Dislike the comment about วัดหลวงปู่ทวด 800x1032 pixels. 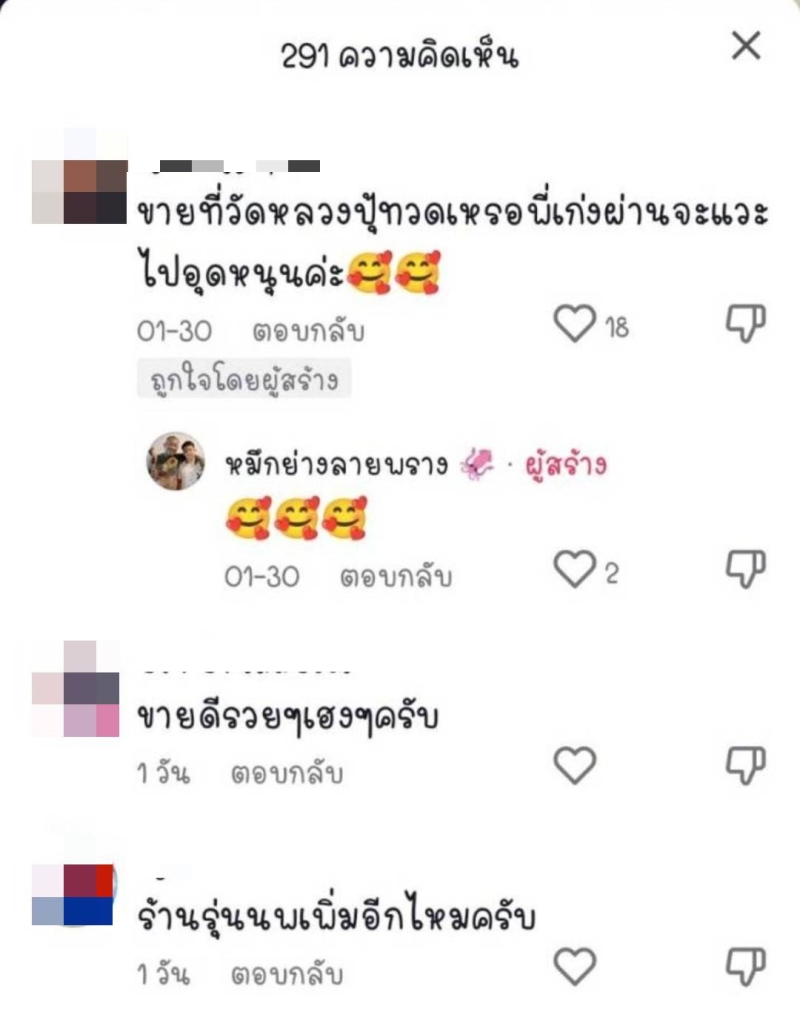(x=744, y=324)
